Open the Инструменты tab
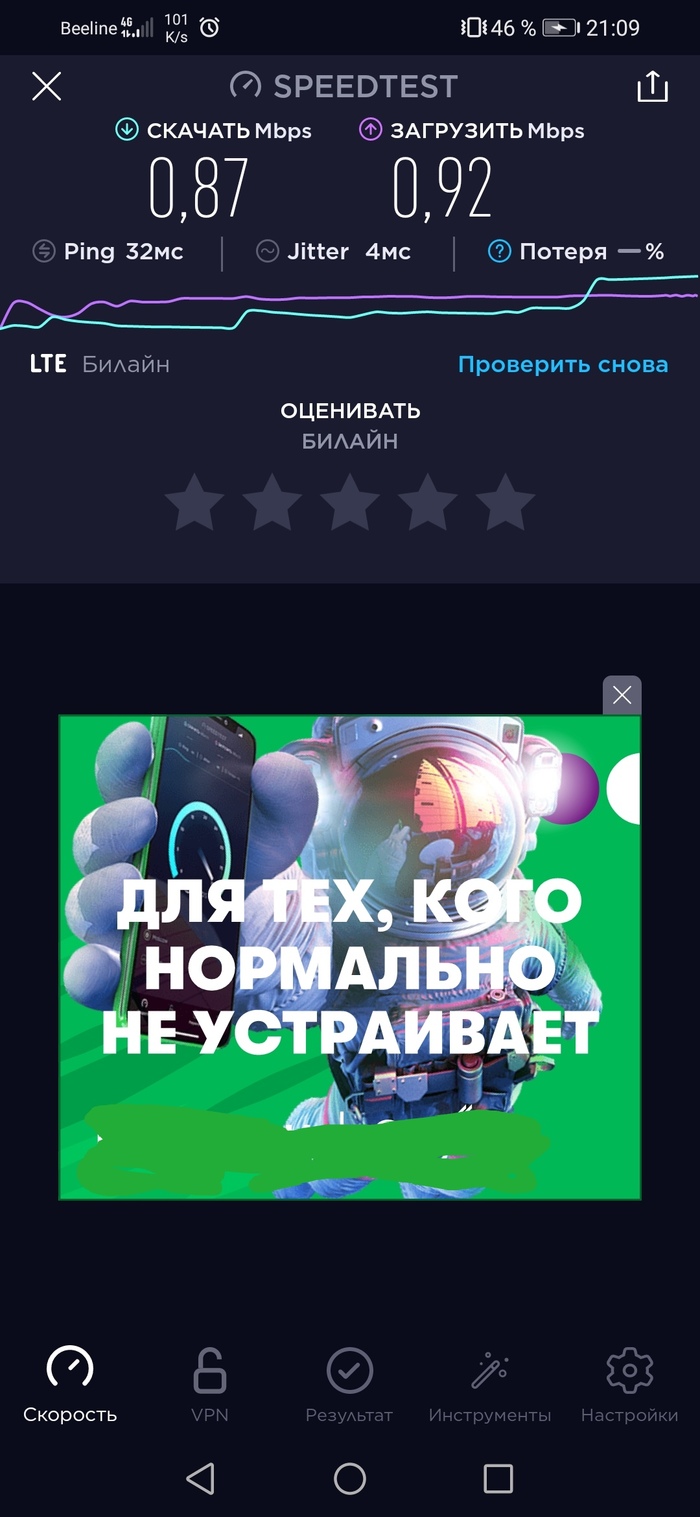Image resolution: width=700 pixels, height=1517 pixels. [x=490, y=1384]
